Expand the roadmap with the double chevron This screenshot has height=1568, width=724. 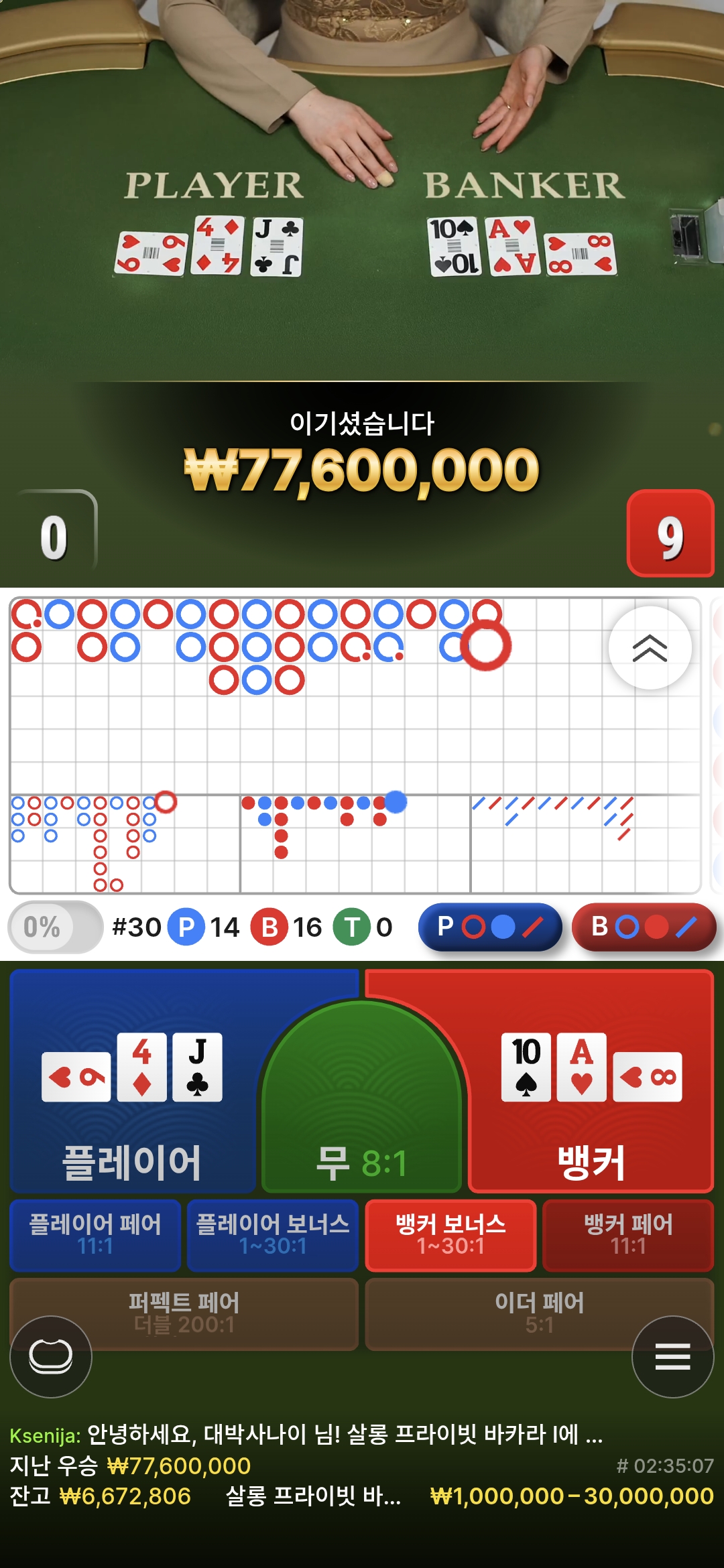coord(650,648)
